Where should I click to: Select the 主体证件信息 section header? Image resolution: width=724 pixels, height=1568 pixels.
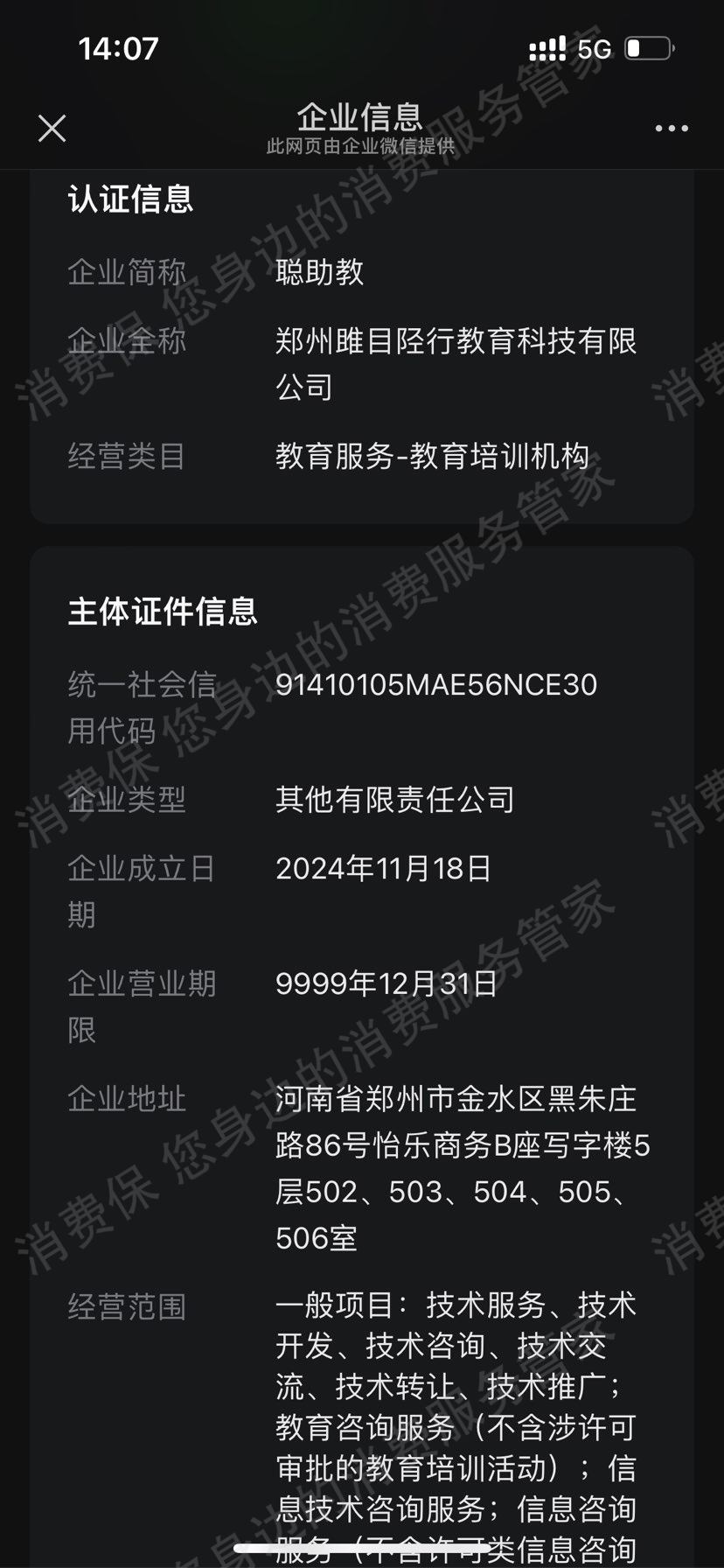(x=163, y=612)
